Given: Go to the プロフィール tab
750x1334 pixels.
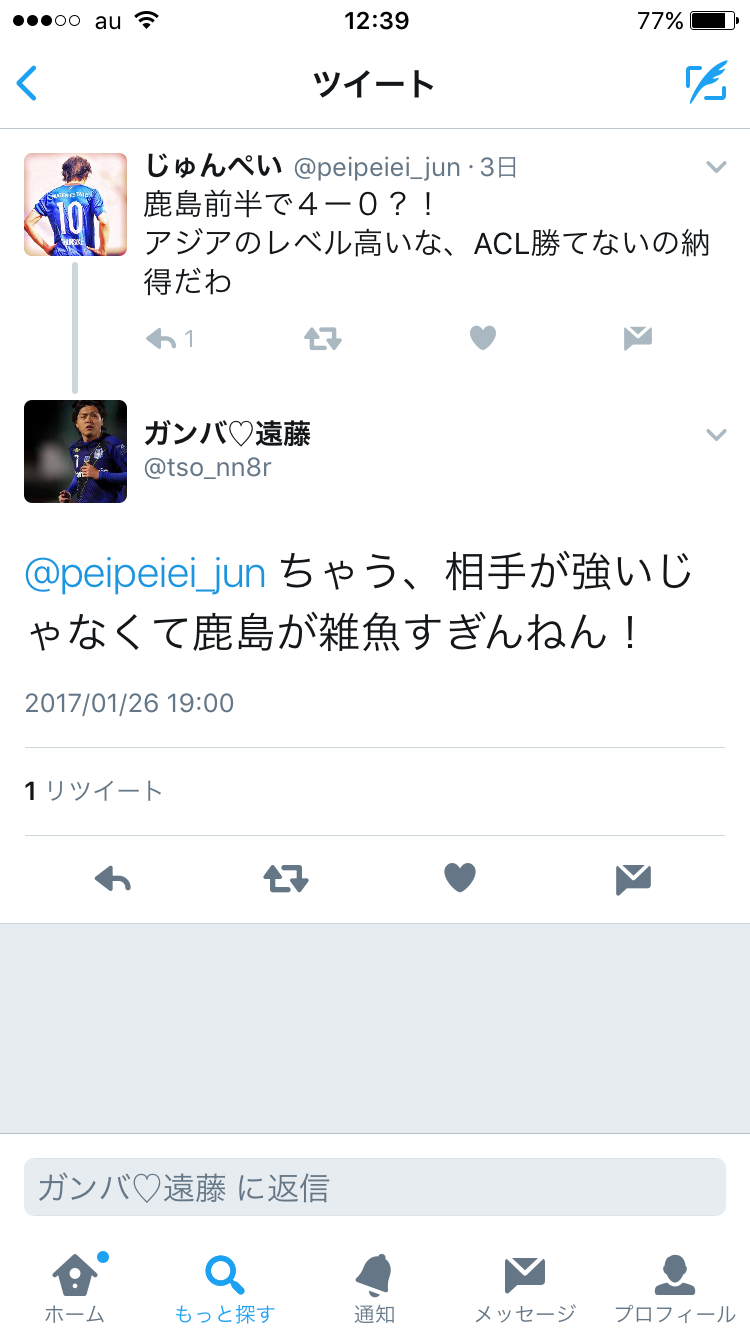Looking at the screenshot, I should [675, 1288].
